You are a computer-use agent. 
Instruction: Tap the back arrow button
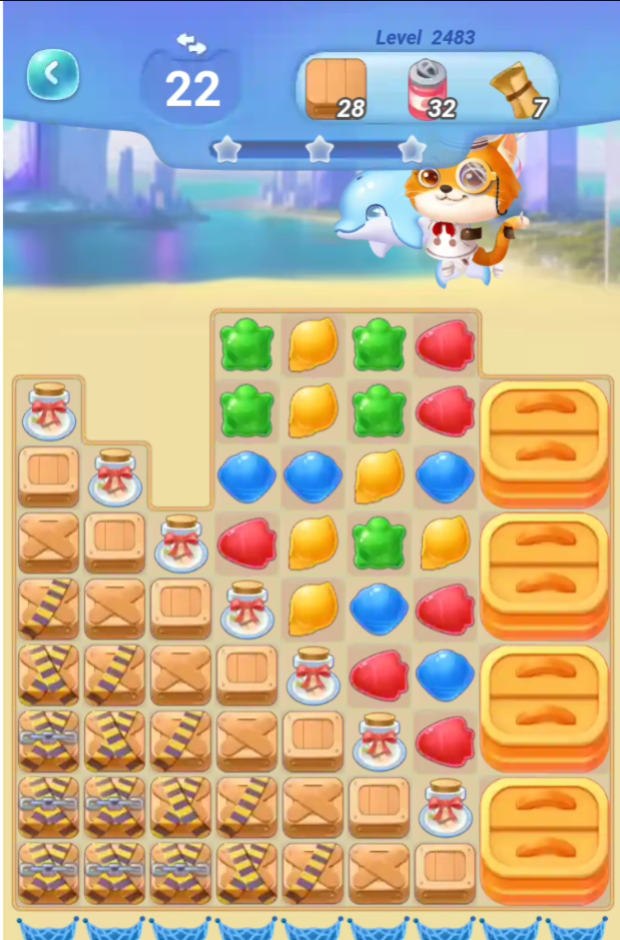[x=52, y=74]
